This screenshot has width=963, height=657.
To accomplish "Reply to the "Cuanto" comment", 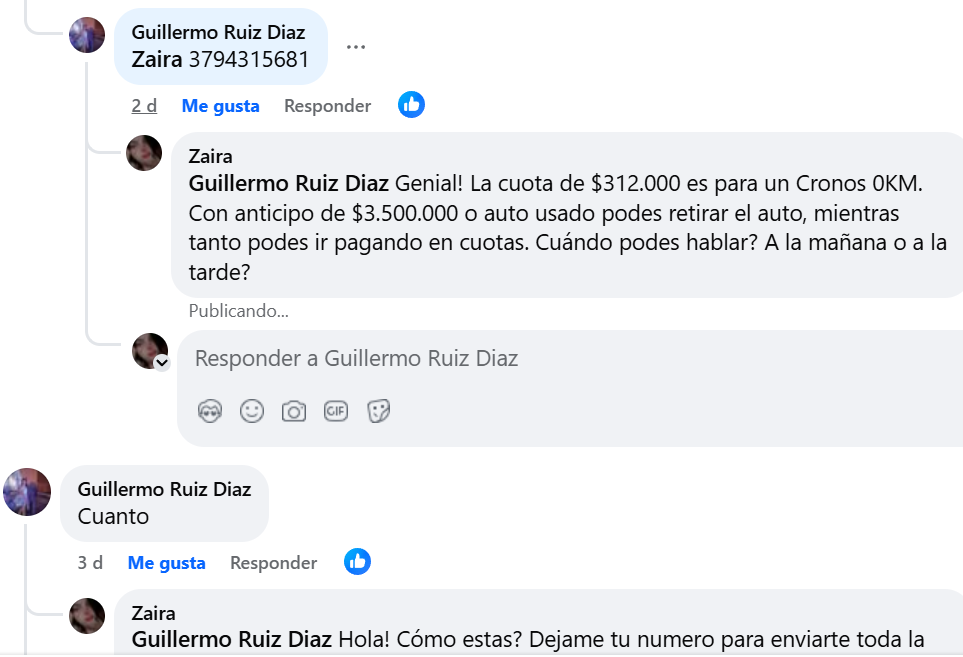I will [273, 563].
